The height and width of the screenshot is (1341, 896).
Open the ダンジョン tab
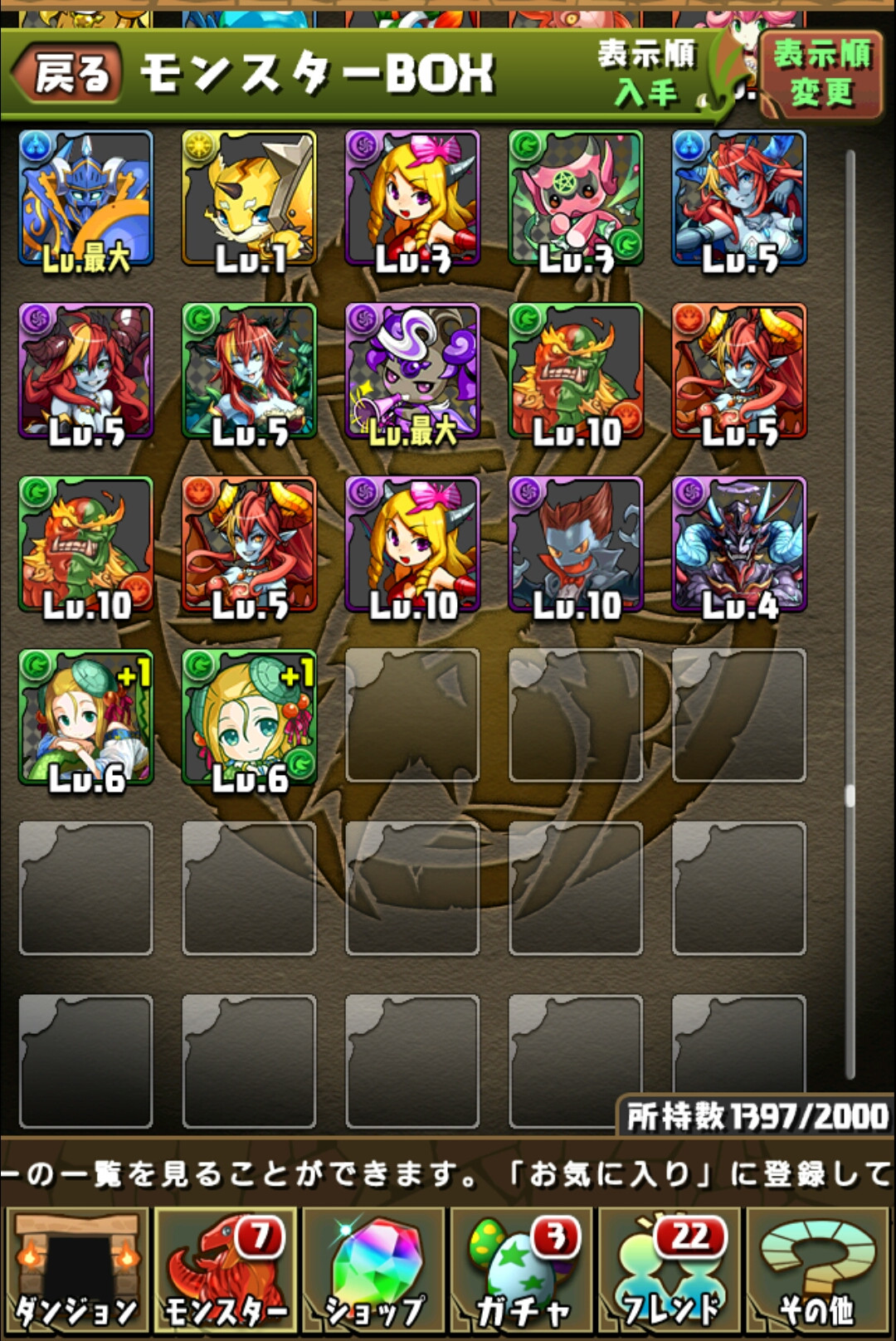(76, 1271)
